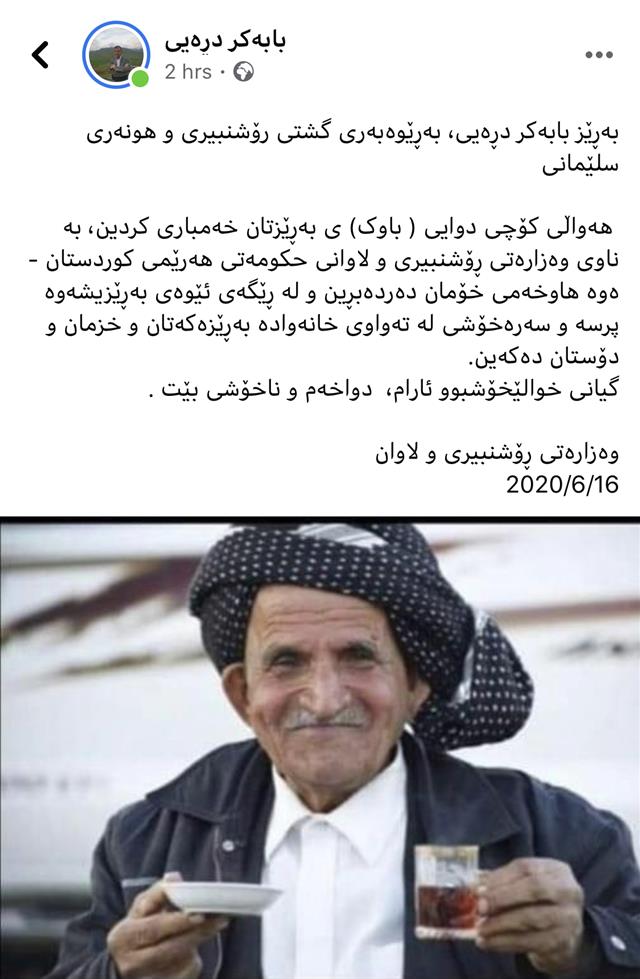Image resolution: width=640 pixels, height=979 pixels.
Task: Open the photo of the man holding tea
Action: click(320, 748)
